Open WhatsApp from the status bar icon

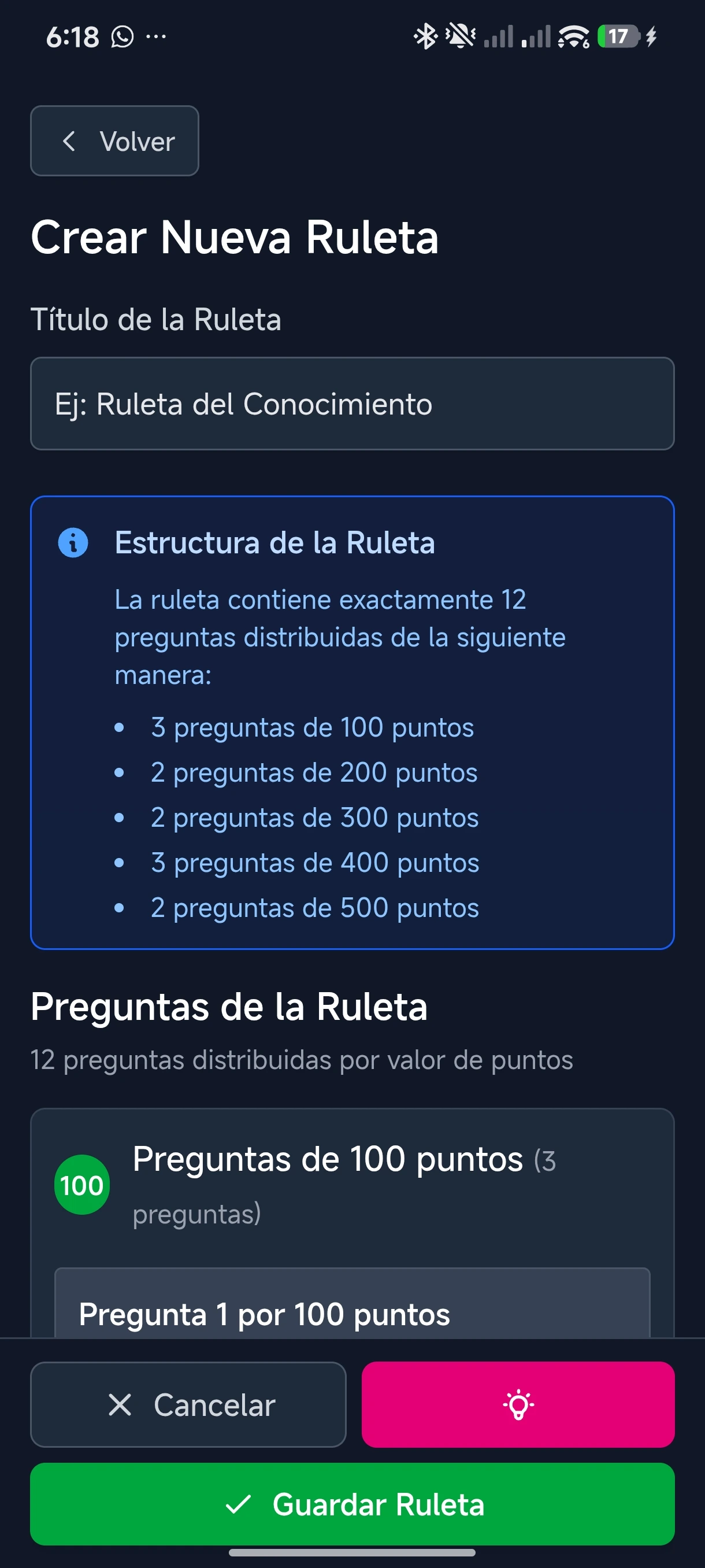tap(123, 35)
